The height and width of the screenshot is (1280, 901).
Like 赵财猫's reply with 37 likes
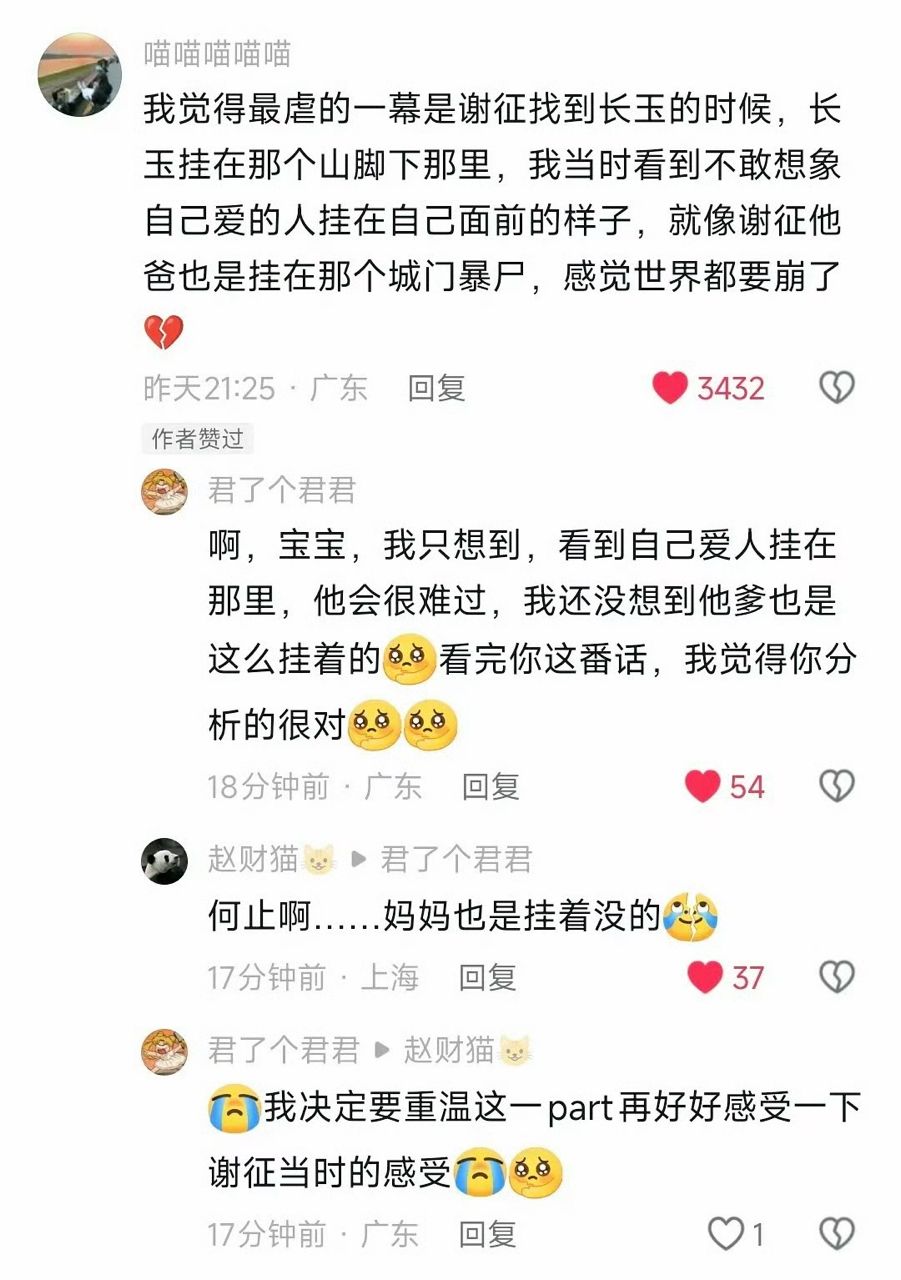click(705, 977)
